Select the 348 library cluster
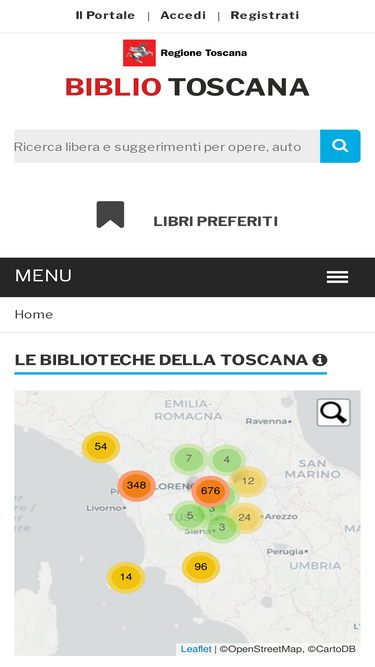 pyautogui.click(x=136, y=485)
